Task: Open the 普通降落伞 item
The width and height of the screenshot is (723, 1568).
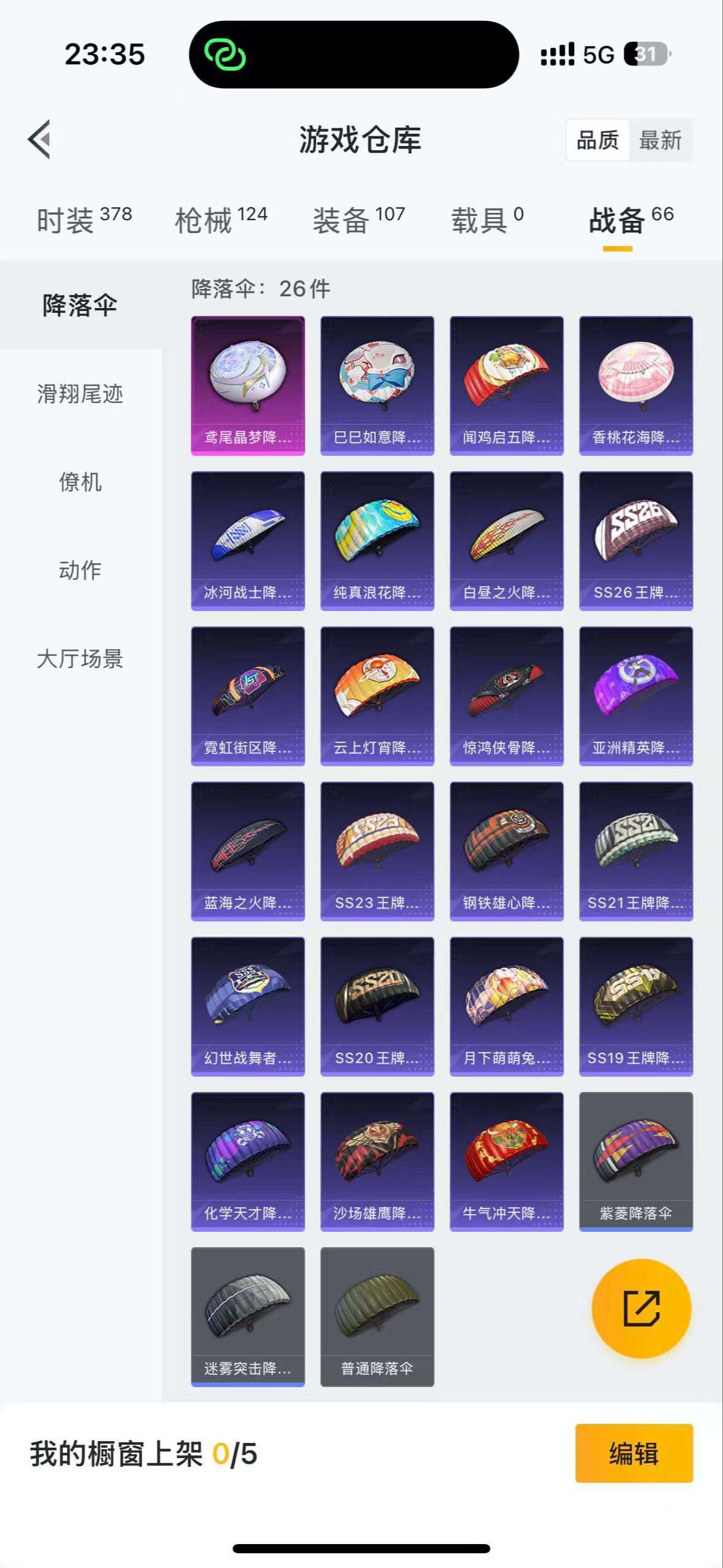Action: (377, 1316)
